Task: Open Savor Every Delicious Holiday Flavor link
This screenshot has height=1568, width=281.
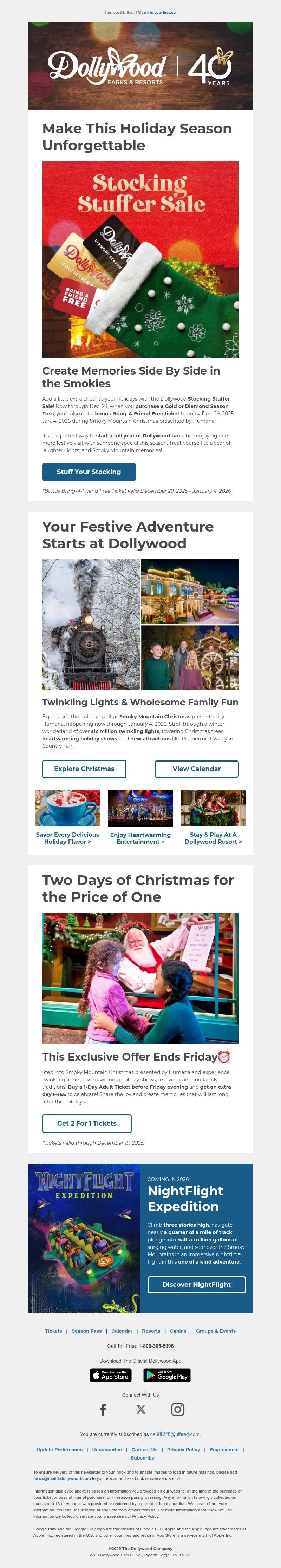Action: point(67,838)
